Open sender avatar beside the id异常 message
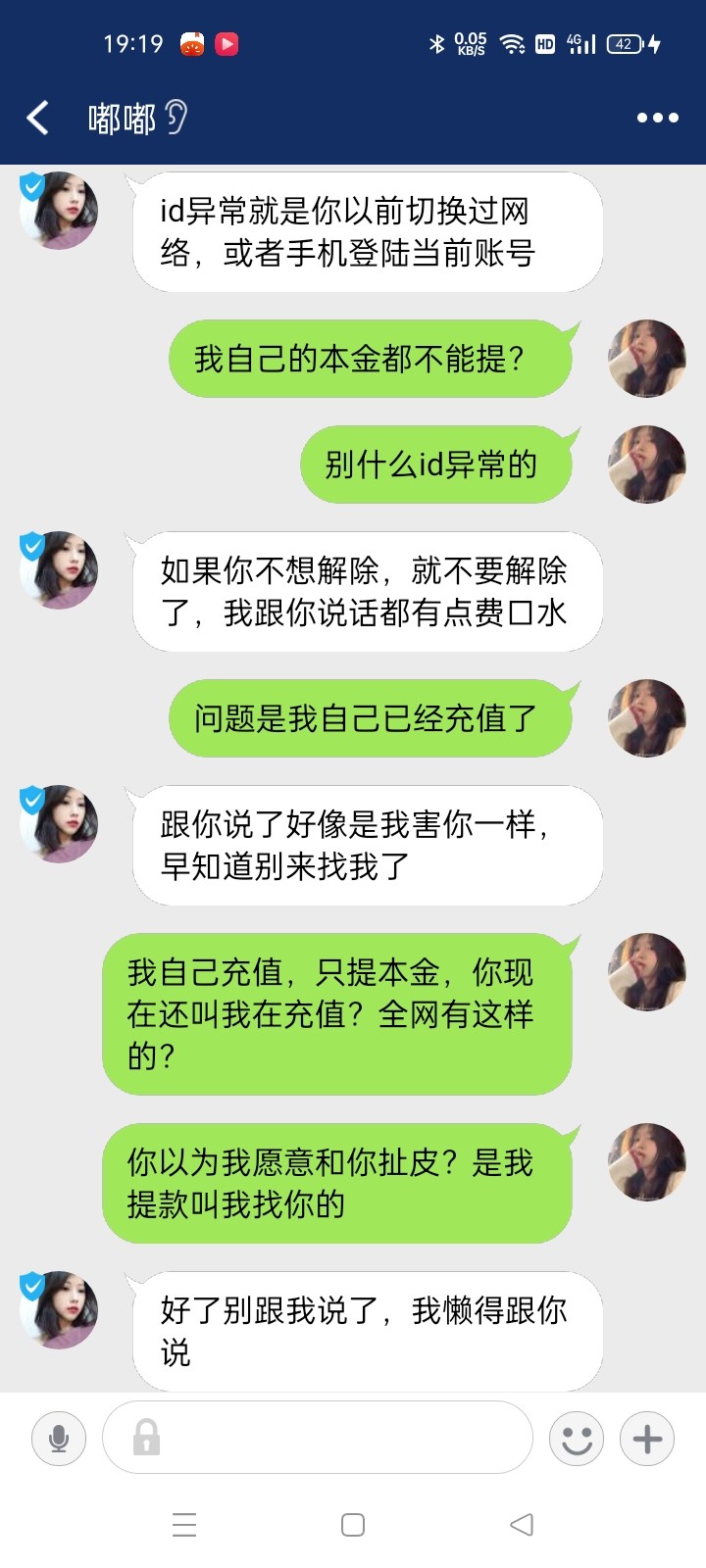Screen dimensions: 706x1568 tap(59, 210)
